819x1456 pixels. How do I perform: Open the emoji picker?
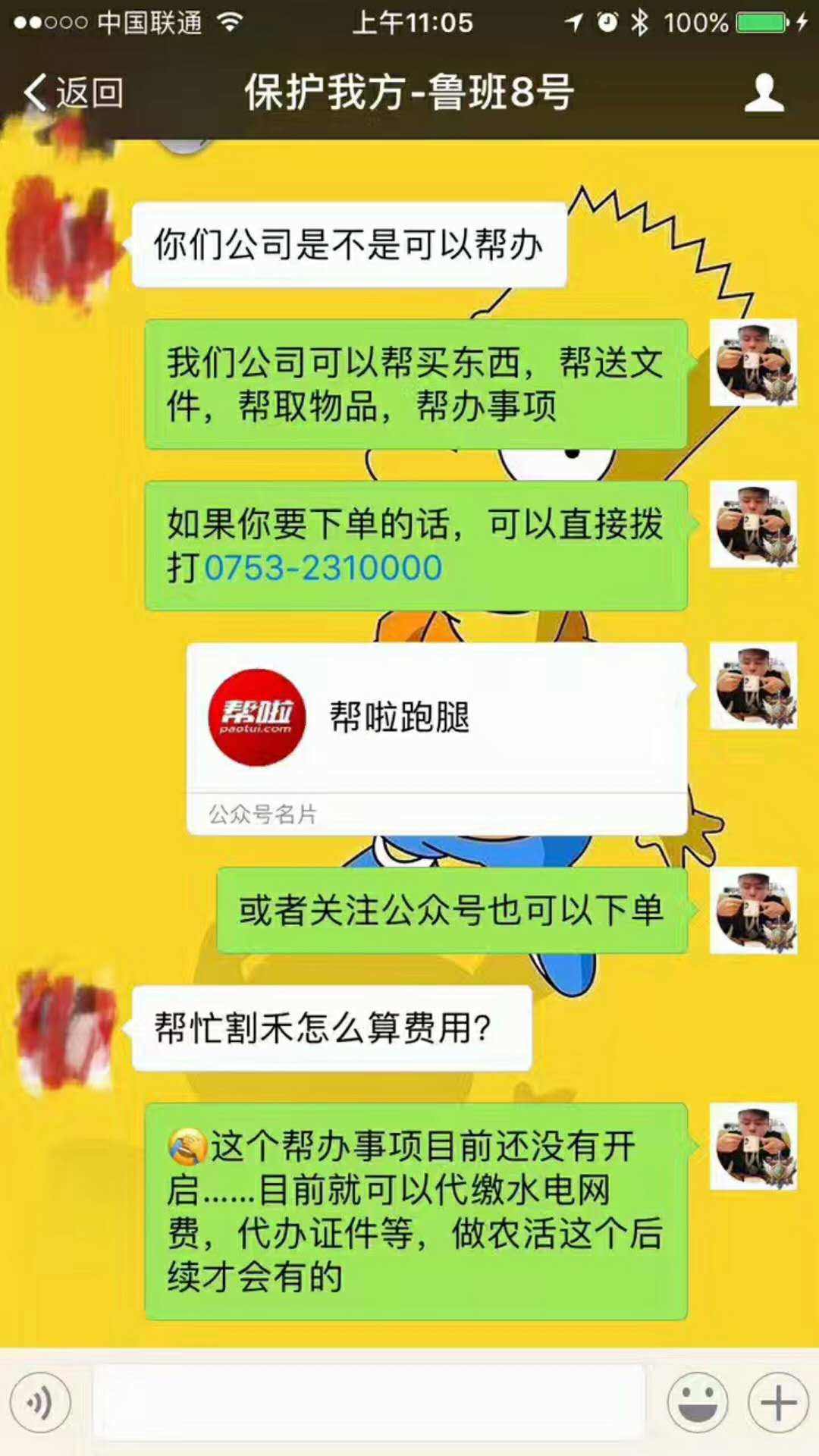(x=697, y=1402)
